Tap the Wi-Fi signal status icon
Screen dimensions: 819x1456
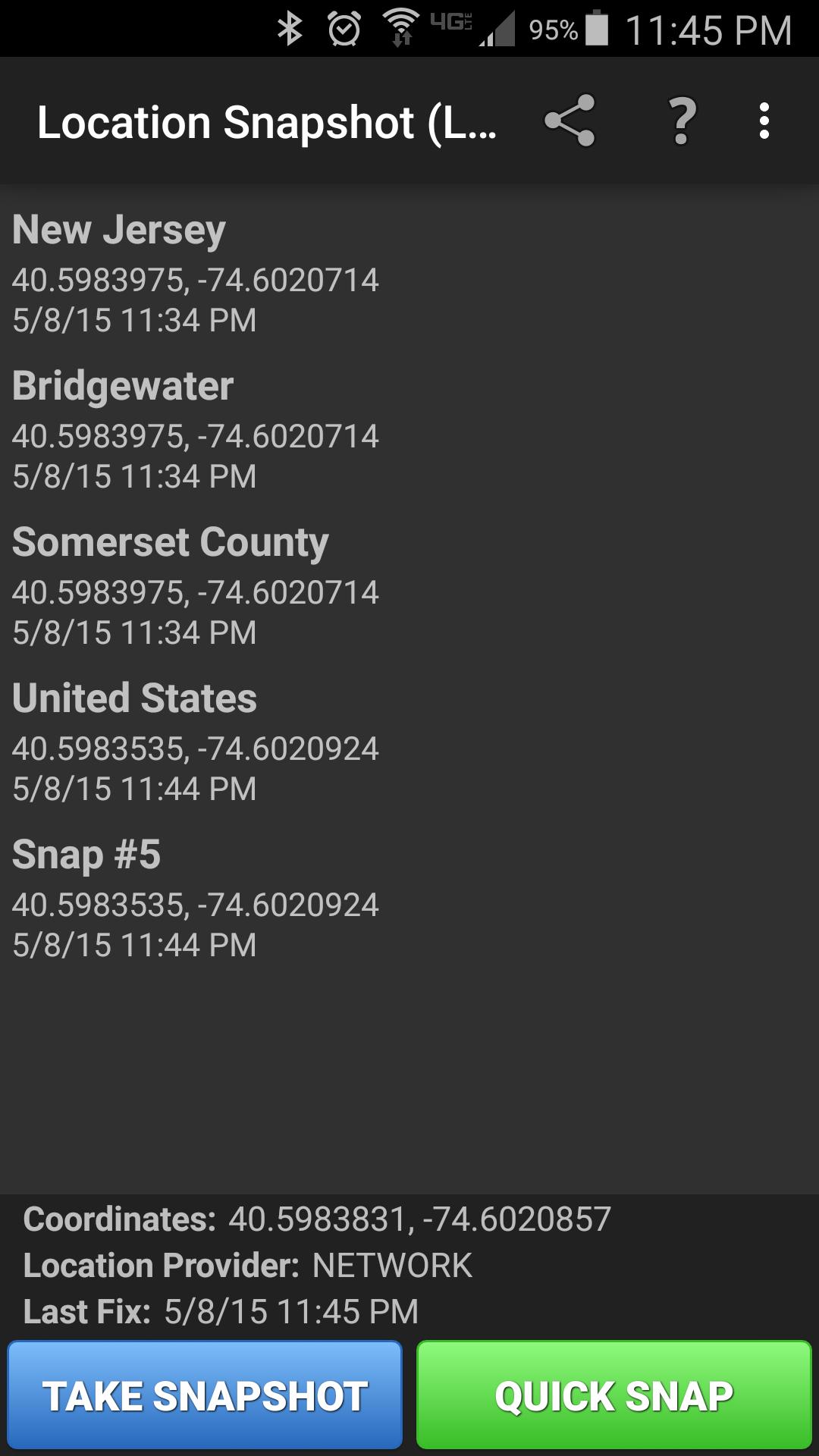point(400,29)
